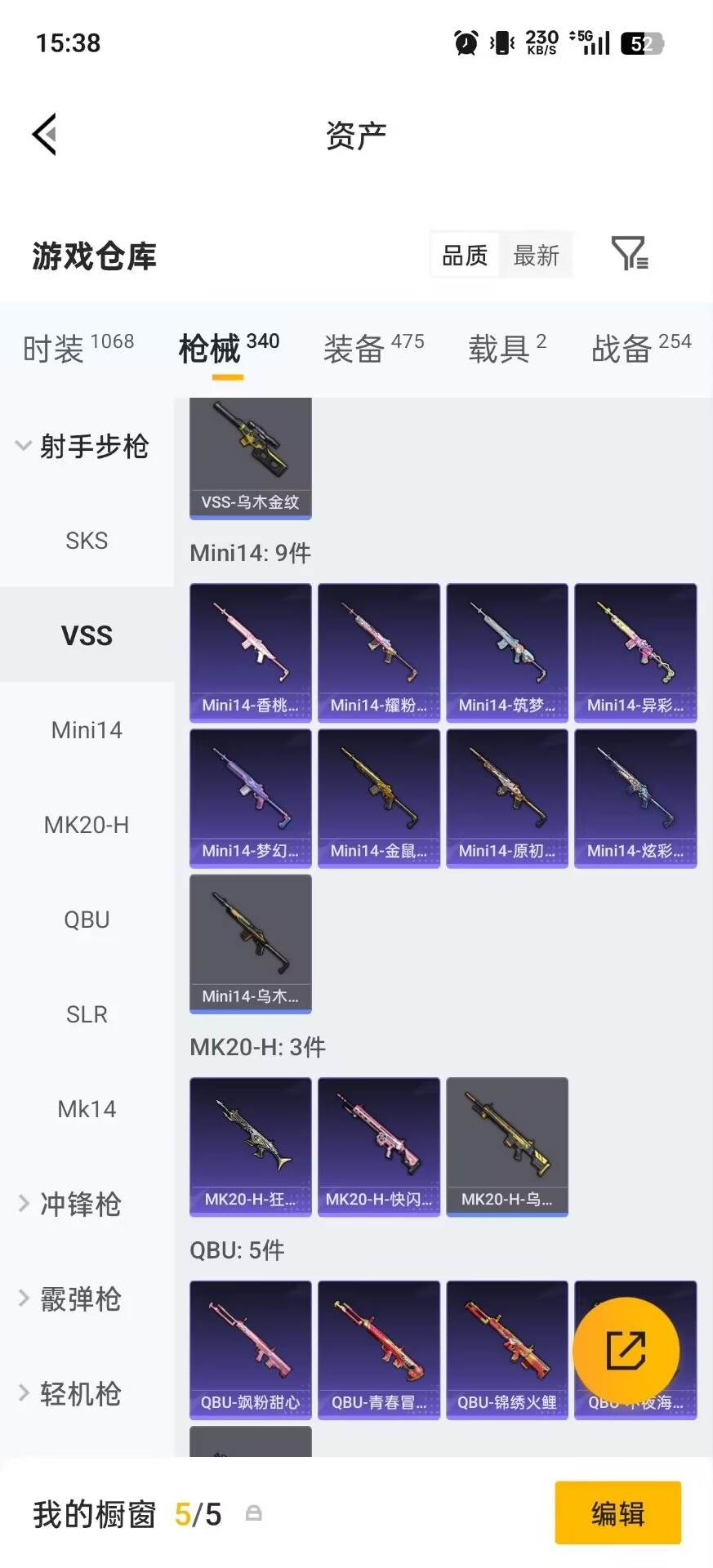Open the QBU-锦绣火鲤 skin
The height and width of the screenshot is (1568, 713).
(507, 1350)
